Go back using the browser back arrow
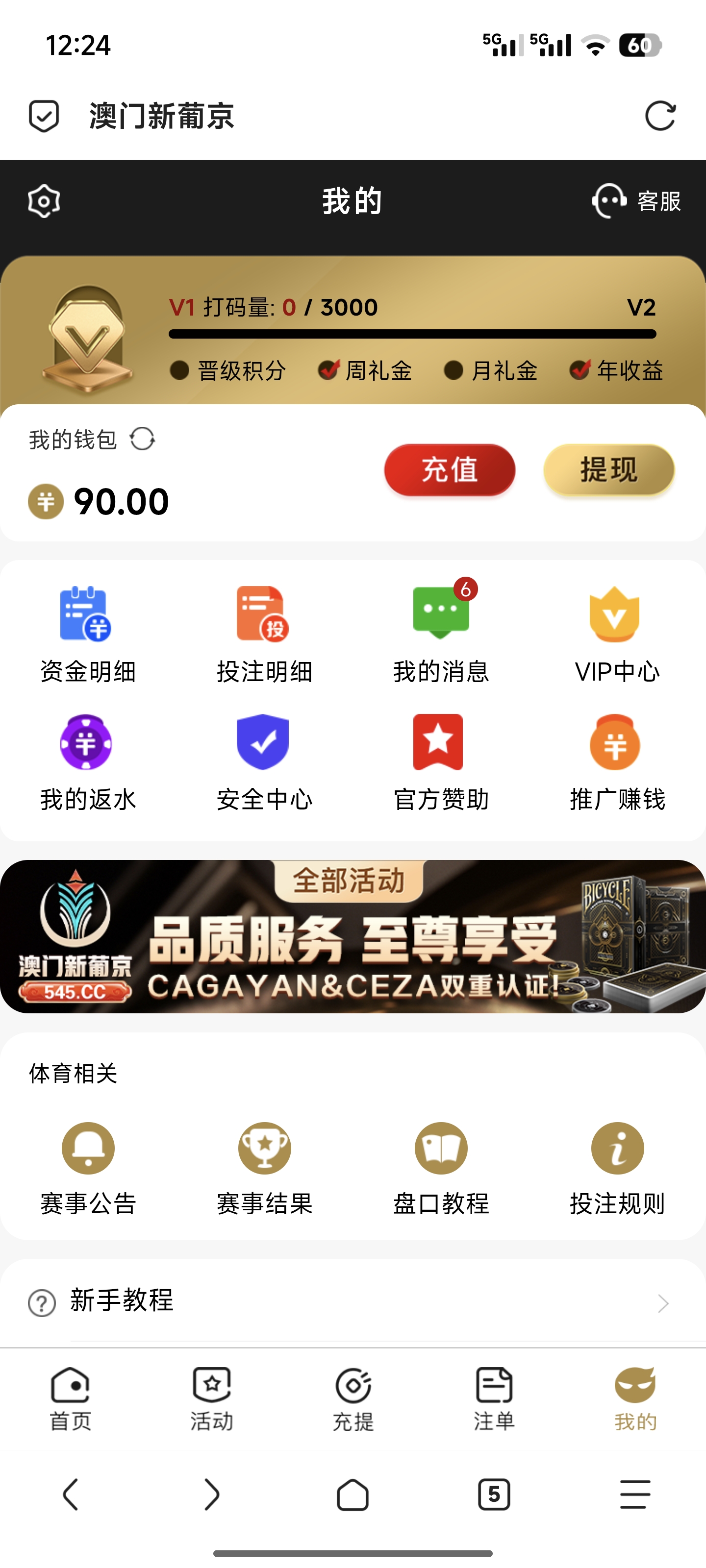Viewport: 706px width, 1568px height. (71, 1494)
